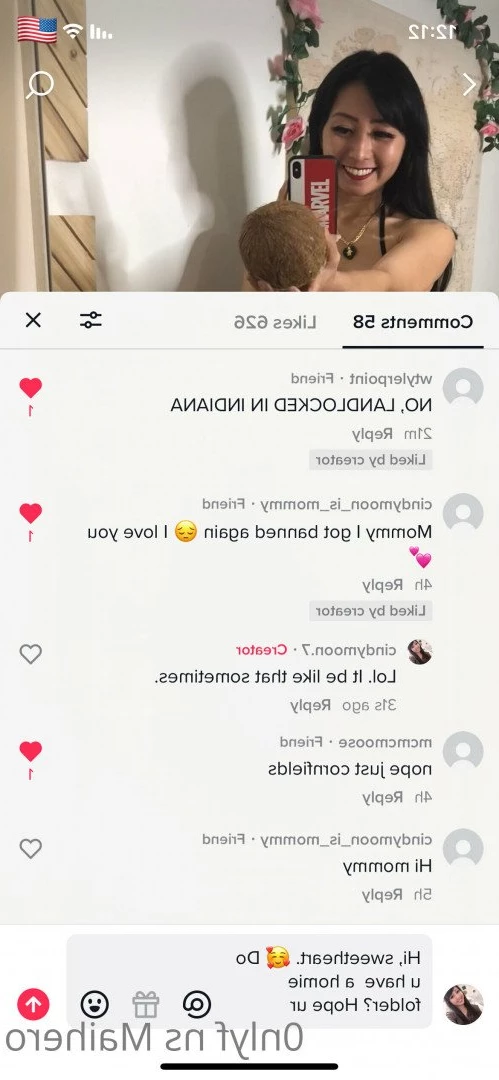The image size is (499, 1080).
Task: Open the emoji picker in the comment box
Action: pos(94,1005)
